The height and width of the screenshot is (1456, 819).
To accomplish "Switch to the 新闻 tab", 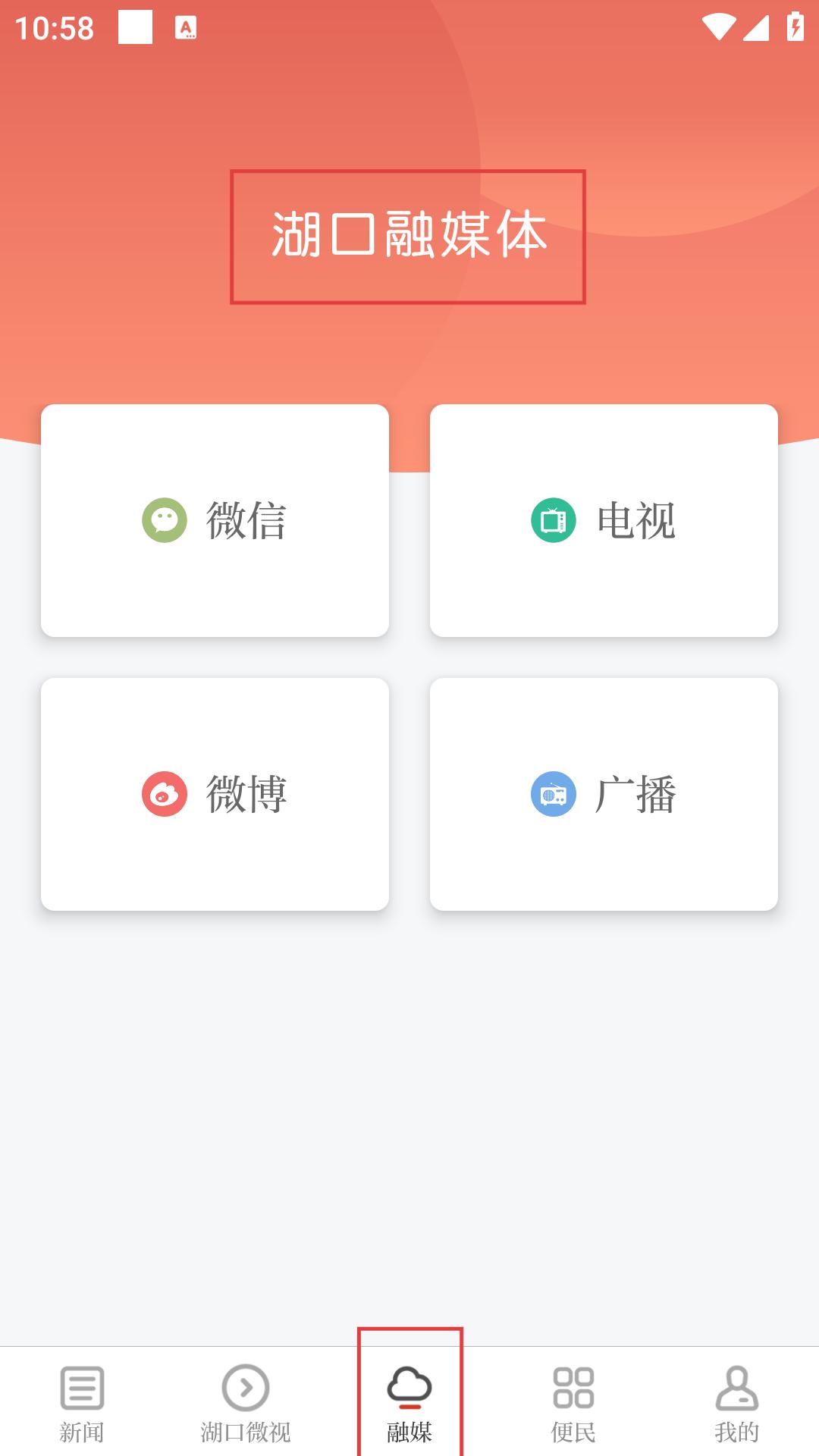I will pyautogui.click(x=82, y=1403).
